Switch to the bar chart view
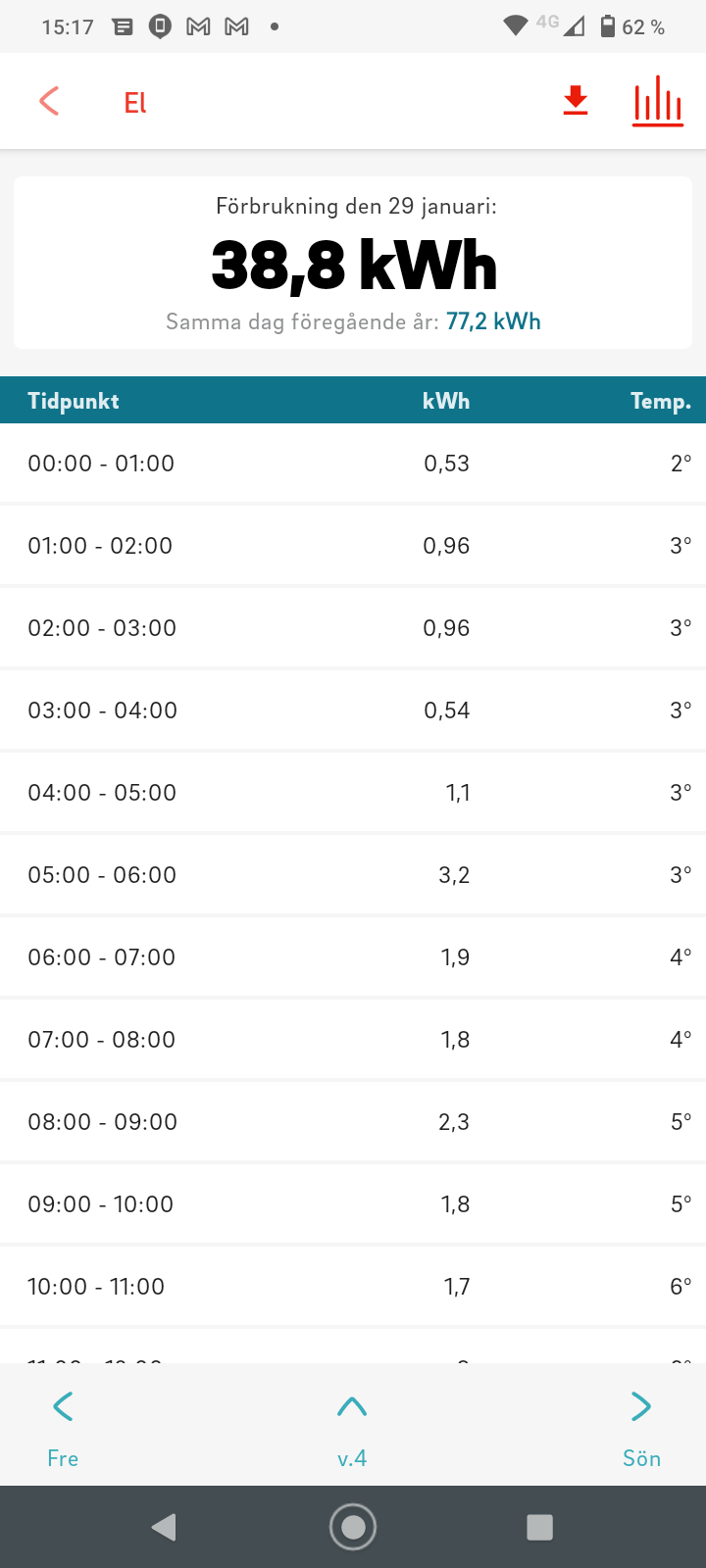The image size is (706, 1568). pyautogui.click(x=657, y=101)
